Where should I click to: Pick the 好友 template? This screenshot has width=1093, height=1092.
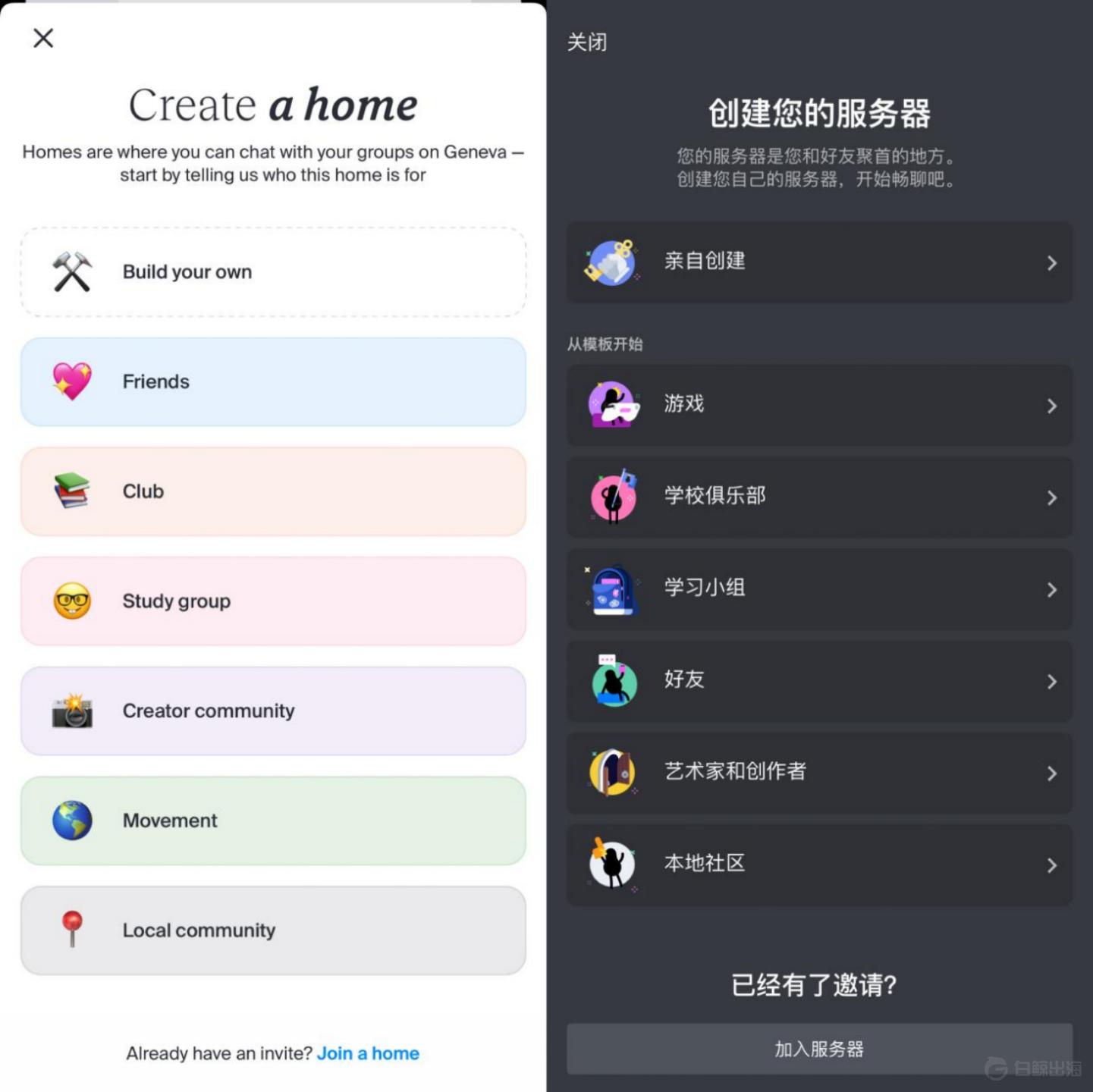click(819, 680)
